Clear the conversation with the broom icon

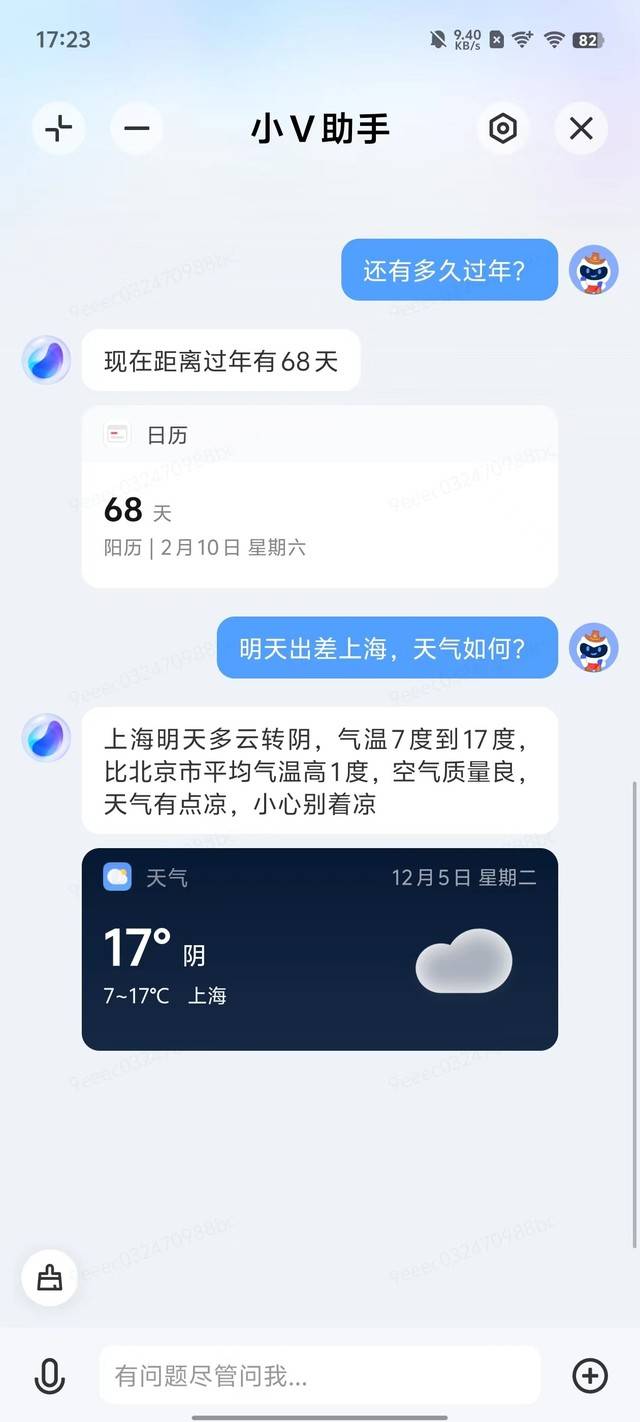click(x=50, y=1278)
